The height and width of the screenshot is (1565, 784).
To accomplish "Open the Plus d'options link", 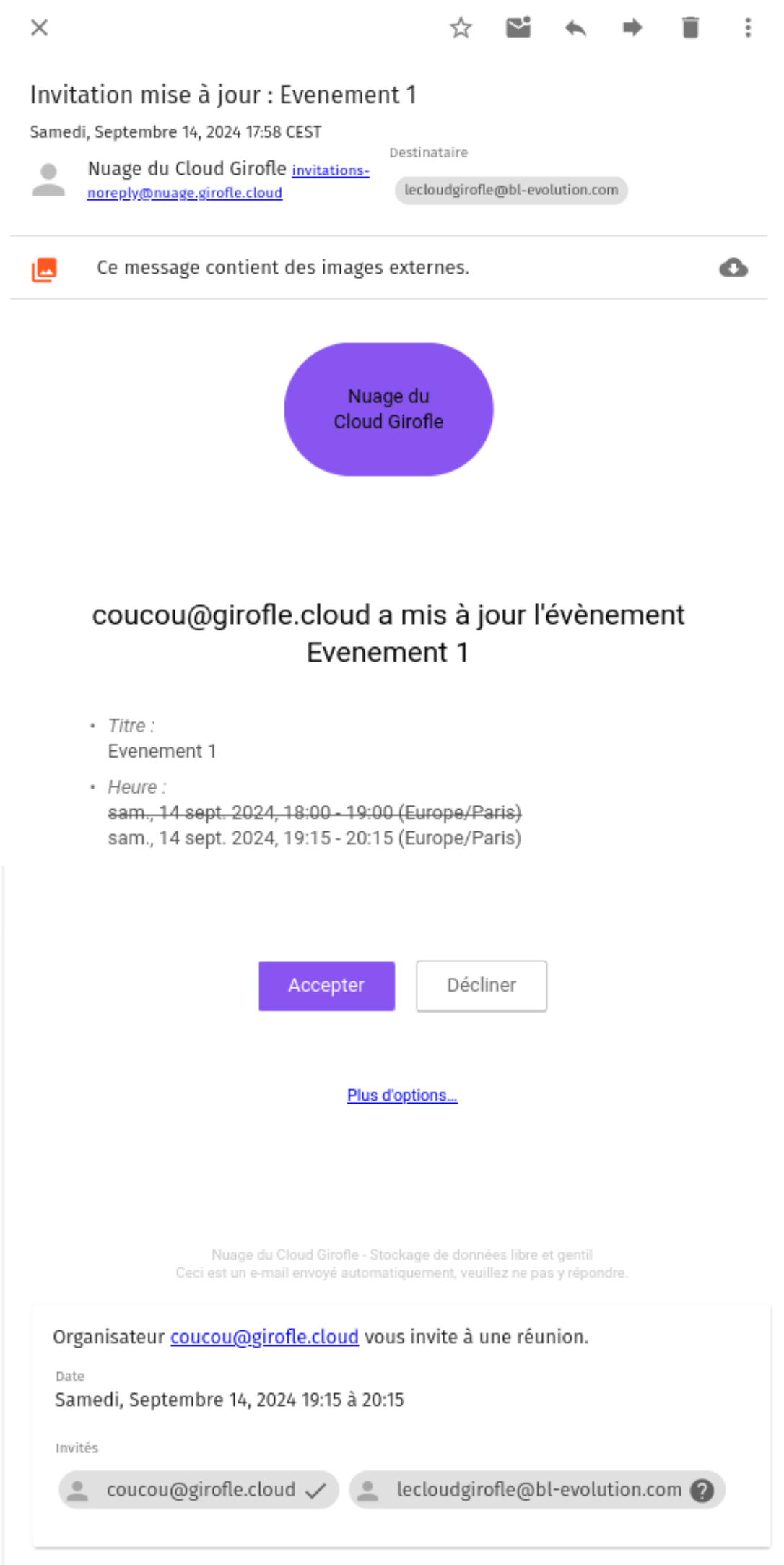I will pos(402,1096).
